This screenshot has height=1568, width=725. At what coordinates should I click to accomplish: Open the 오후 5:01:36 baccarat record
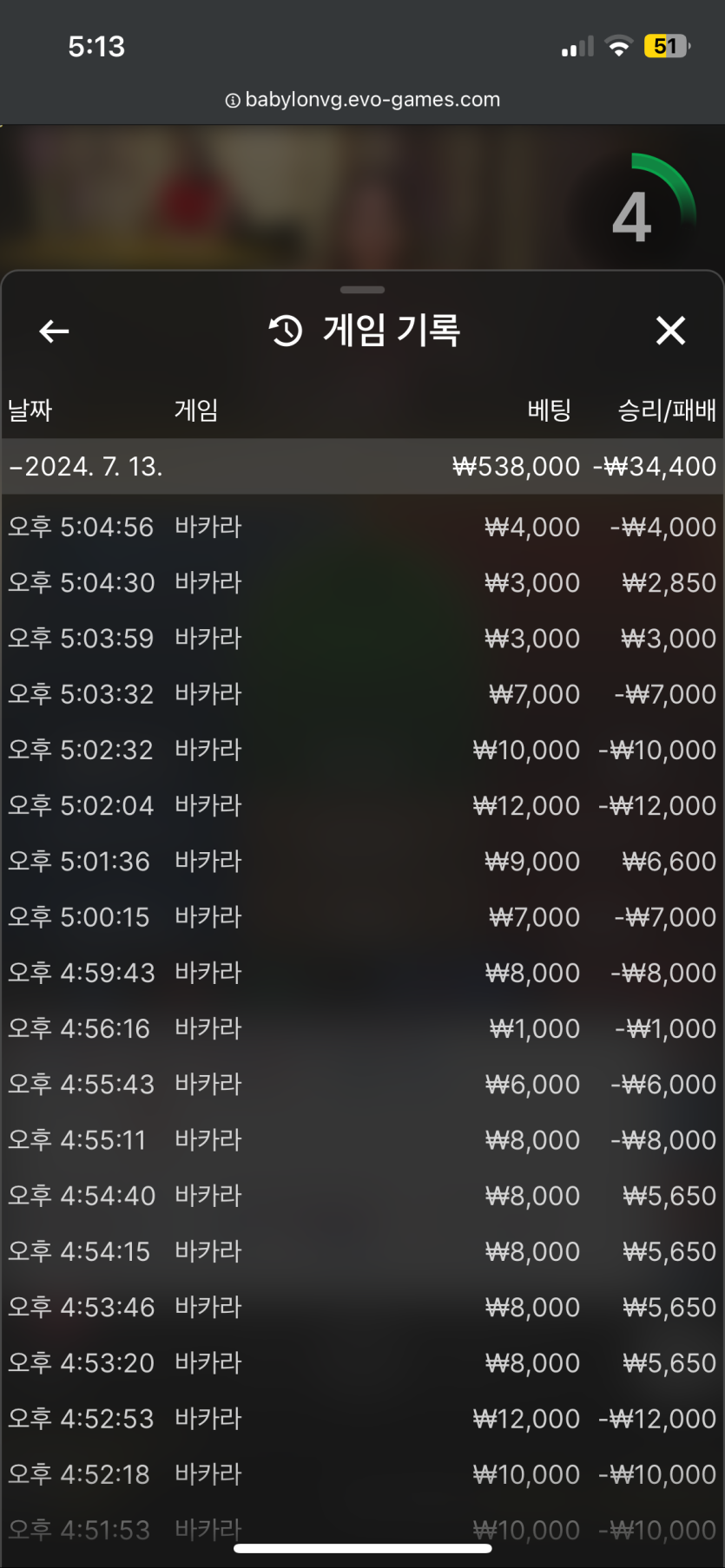362,861
